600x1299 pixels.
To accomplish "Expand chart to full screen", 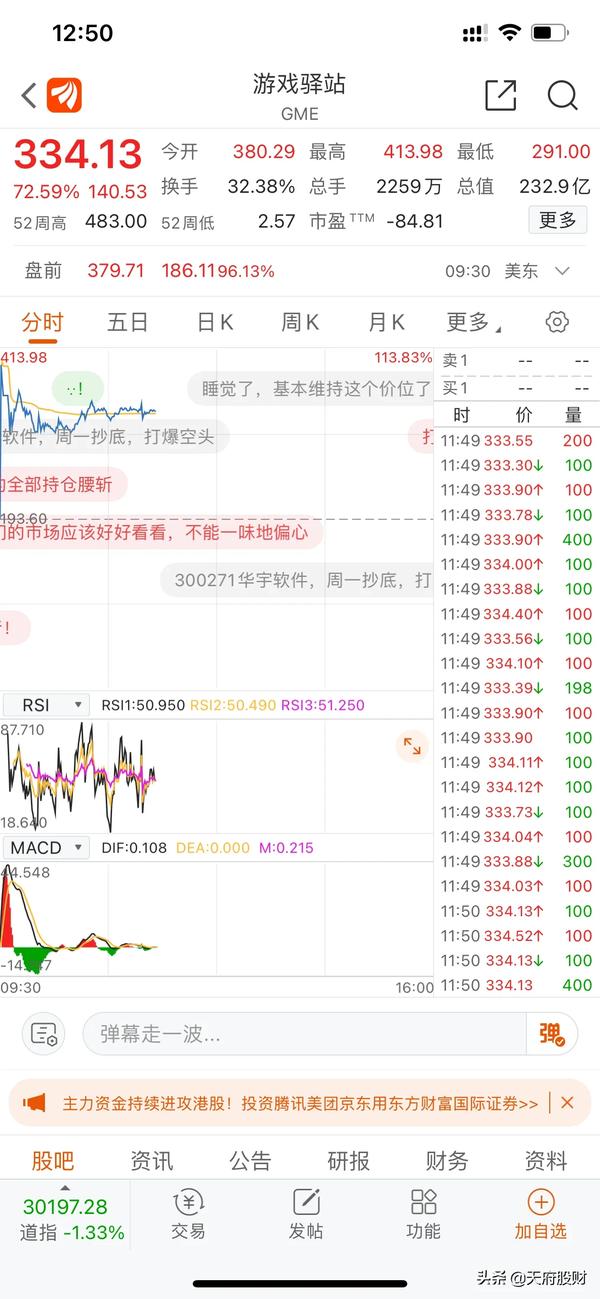I will [x=412, y=745].
